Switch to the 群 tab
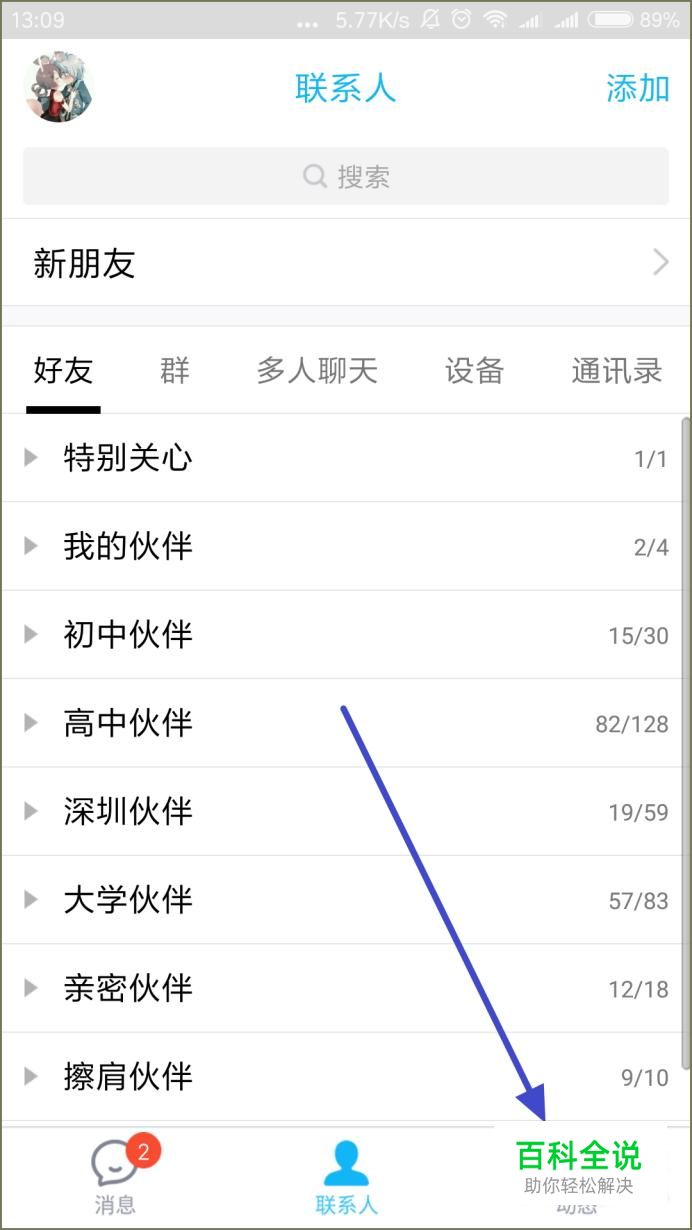Image resolution: width=692 pixels, height=1230 pixels. tap(175, 371)
